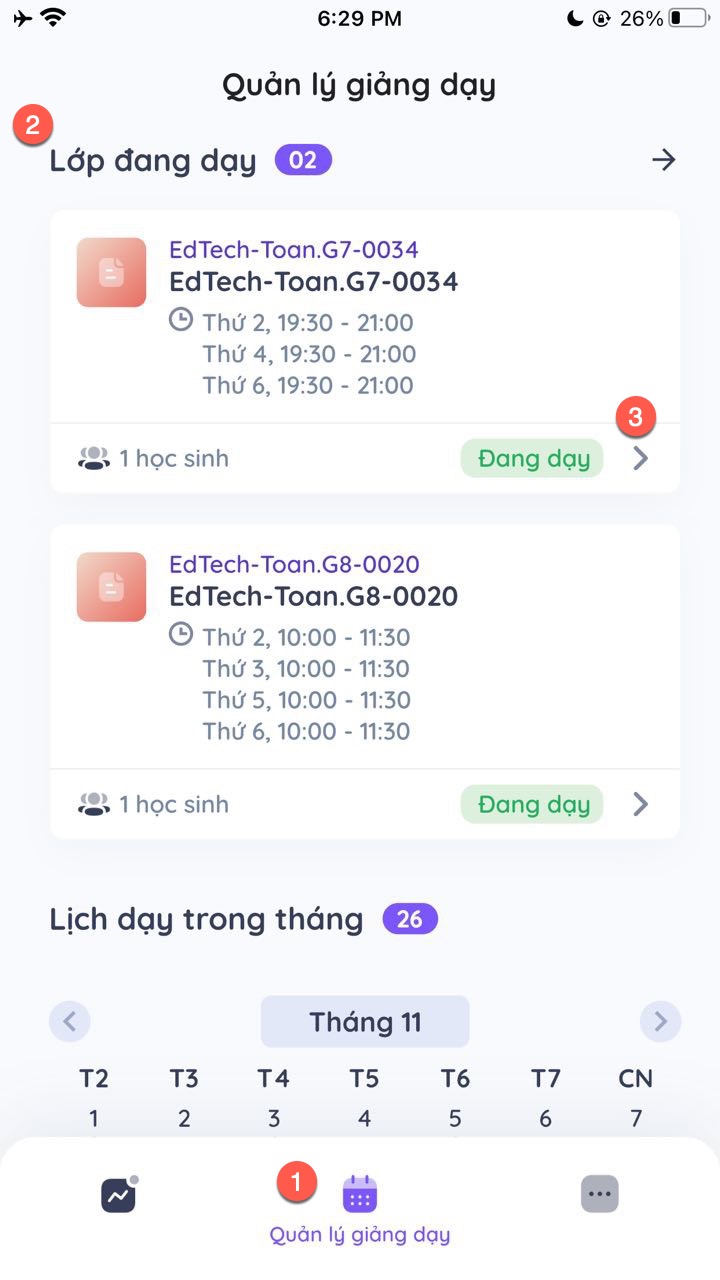Go to the next month in calendar
720x1280 pixels.
point(660,1022)
